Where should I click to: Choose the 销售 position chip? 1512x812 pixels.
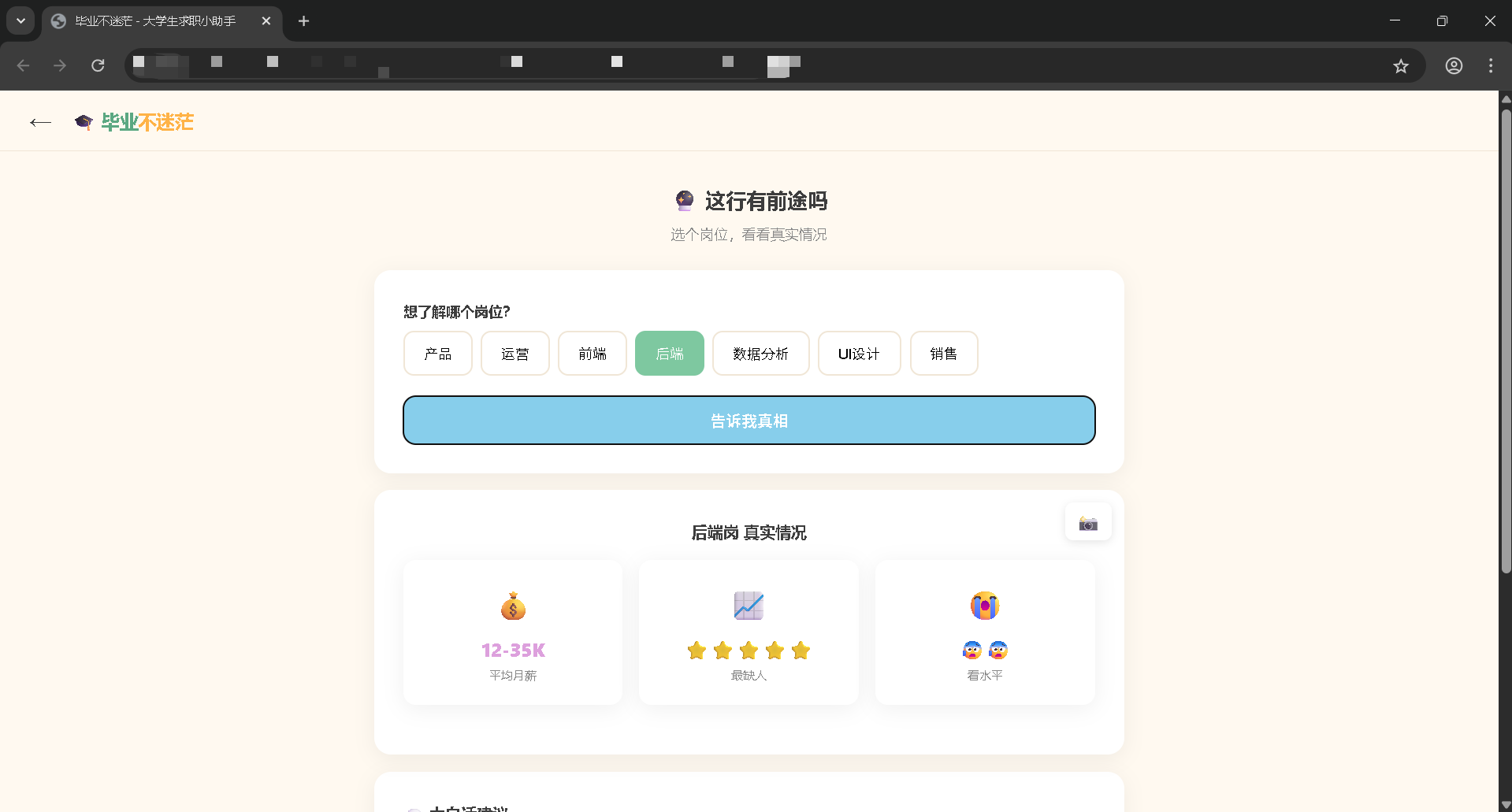pos(943,354)
